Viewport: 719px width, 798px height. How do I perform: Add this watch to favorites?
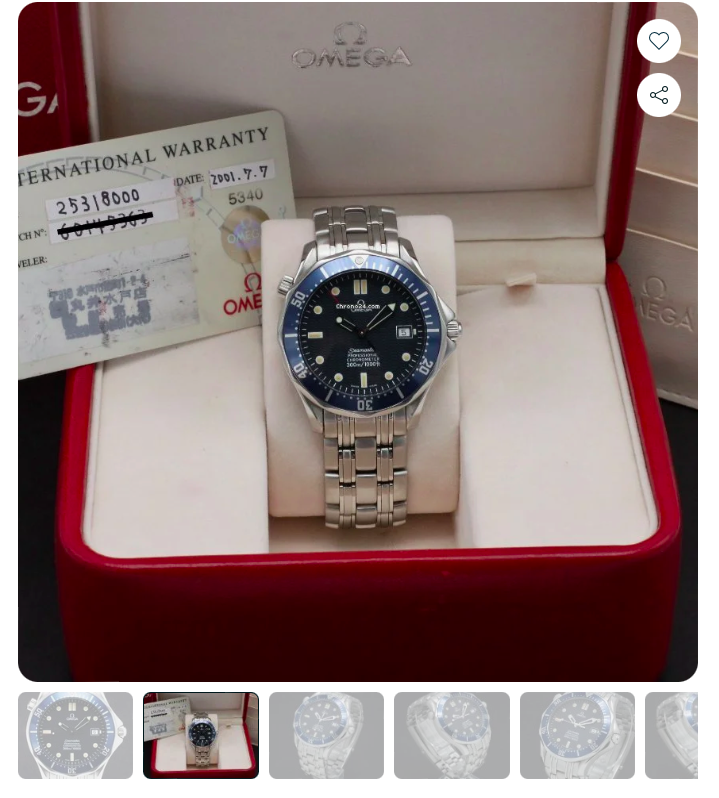click(658, 41)
